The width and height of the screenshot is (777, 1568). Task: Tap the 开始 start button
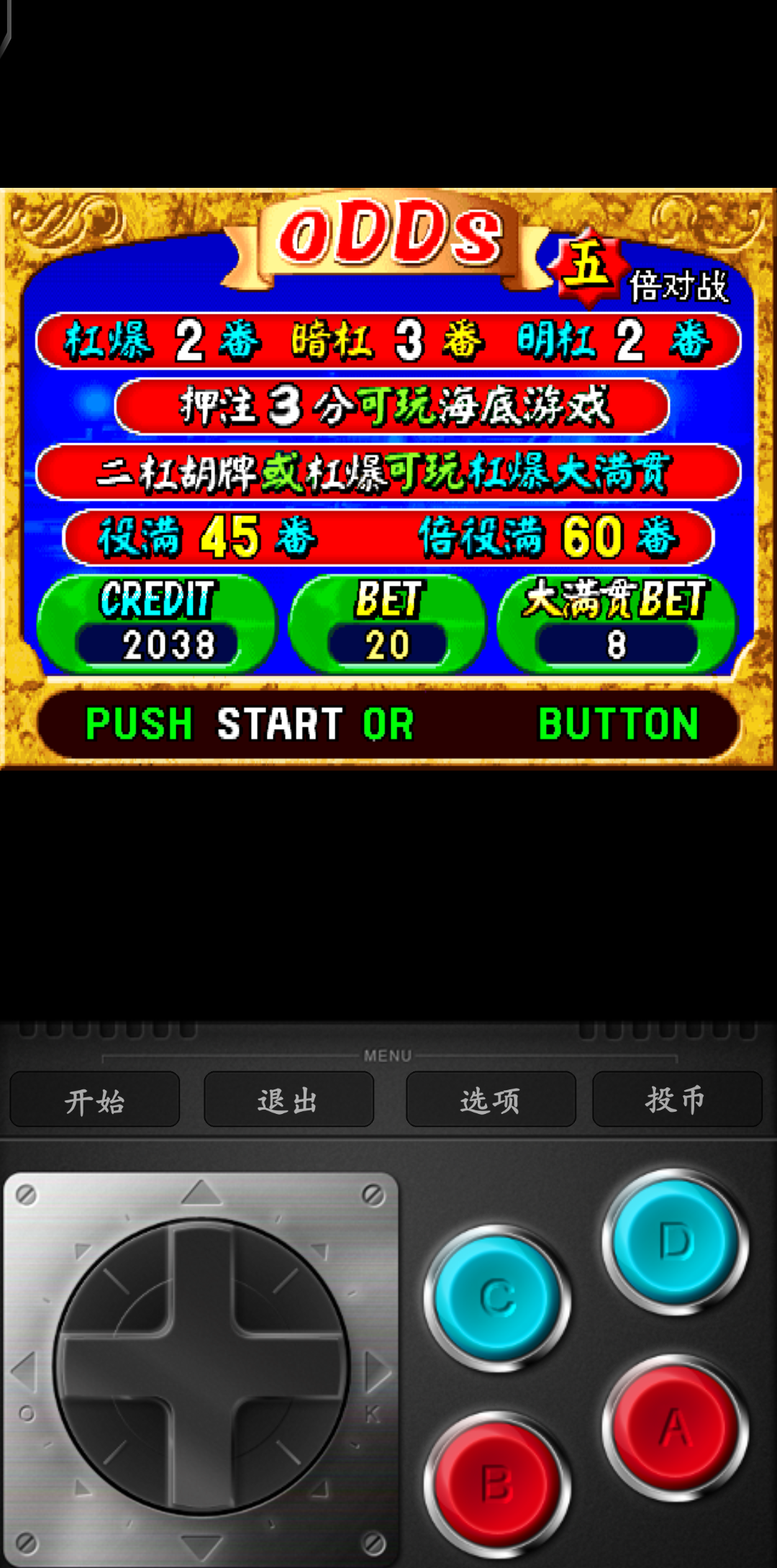[94, 1100]
